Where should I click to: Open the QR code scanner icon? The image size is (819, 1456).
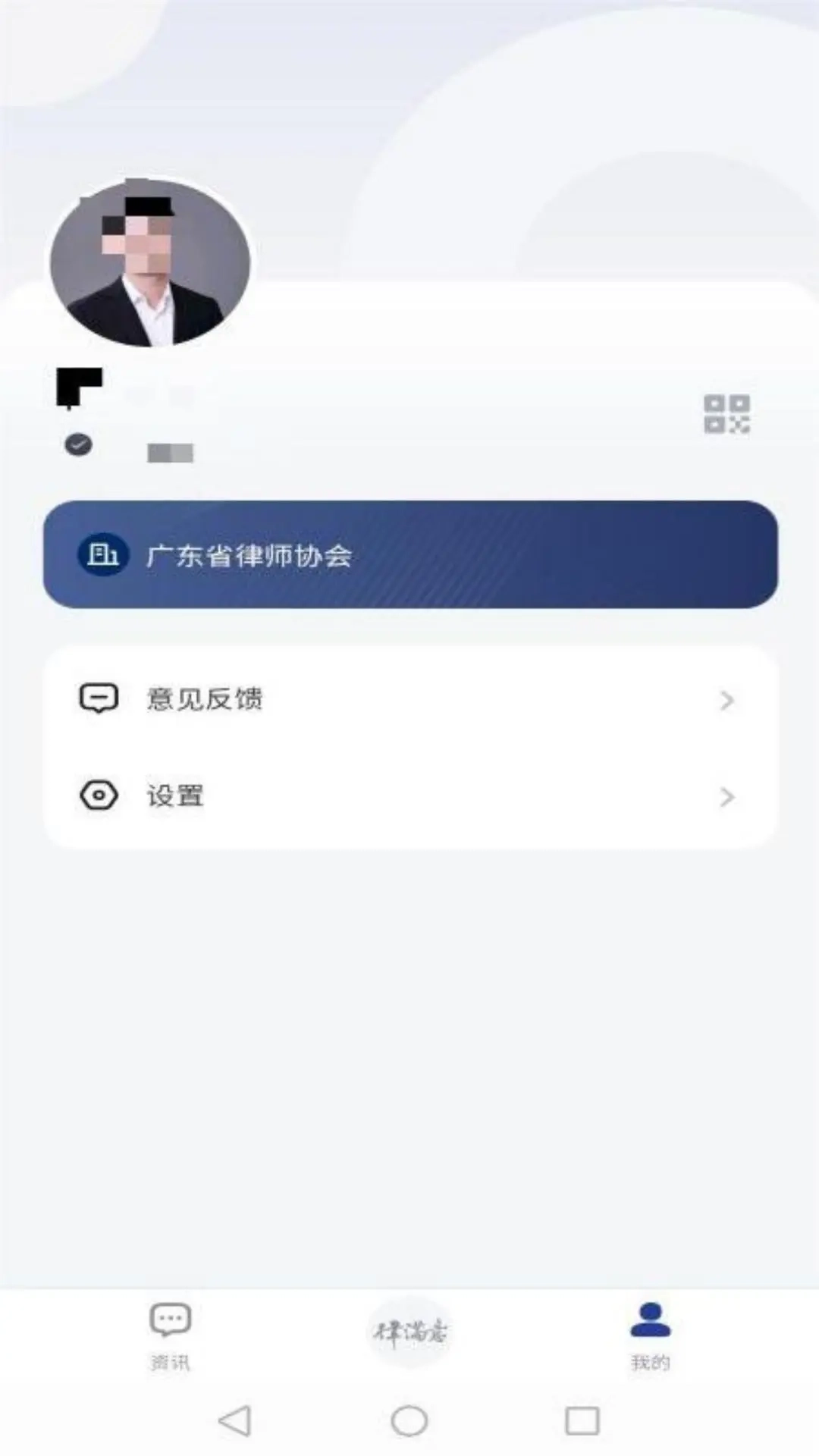click(726, 414)
